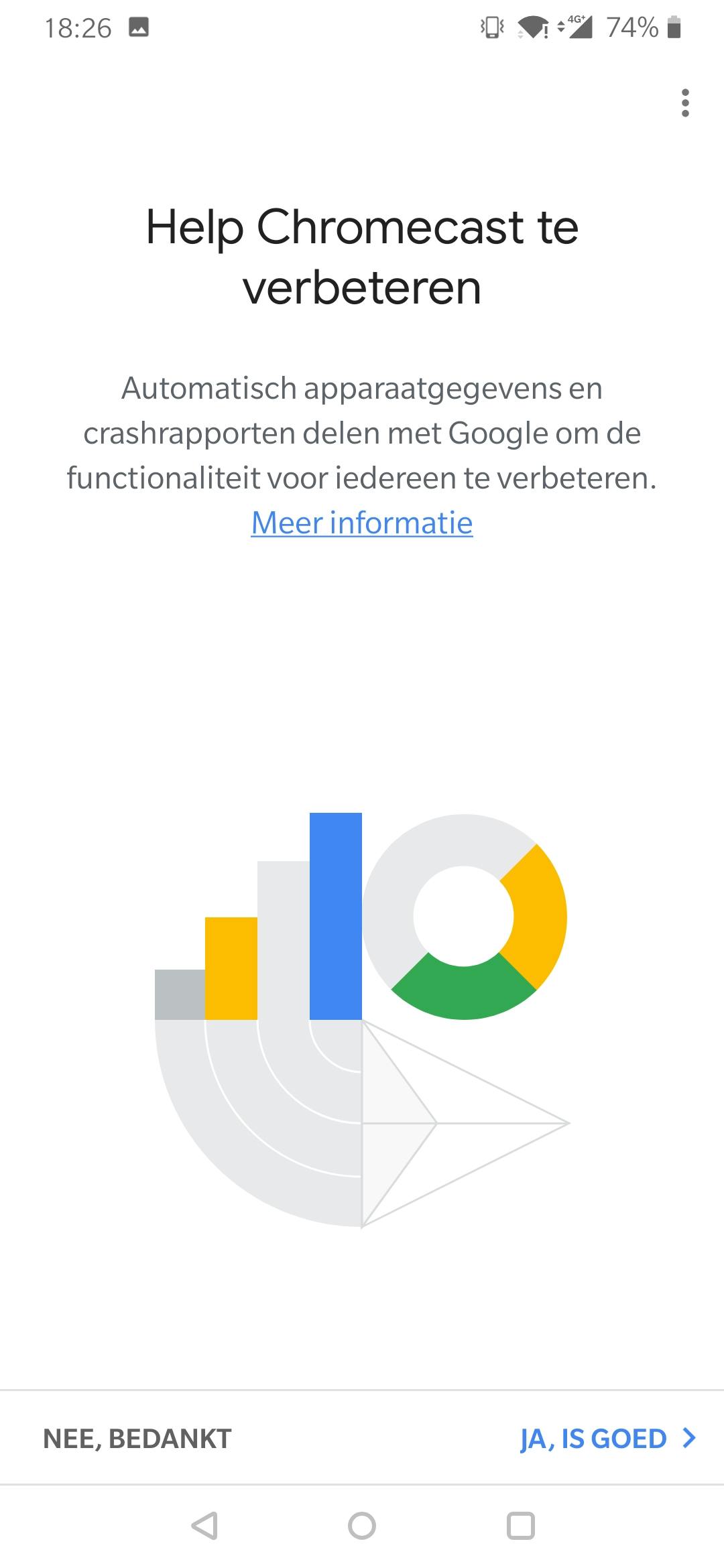The width and height of the screenshot is (724, 1568).
Task: Decline with NEE, BEDANKT
Action: [137, 1439]
